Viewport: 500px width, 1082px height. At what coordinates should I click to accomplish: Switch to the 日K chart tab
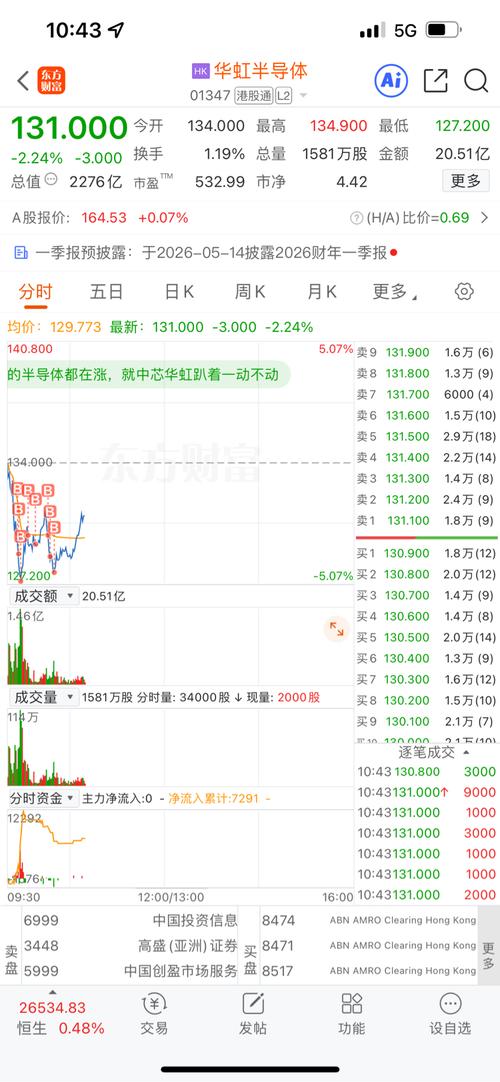pos(179,292)
